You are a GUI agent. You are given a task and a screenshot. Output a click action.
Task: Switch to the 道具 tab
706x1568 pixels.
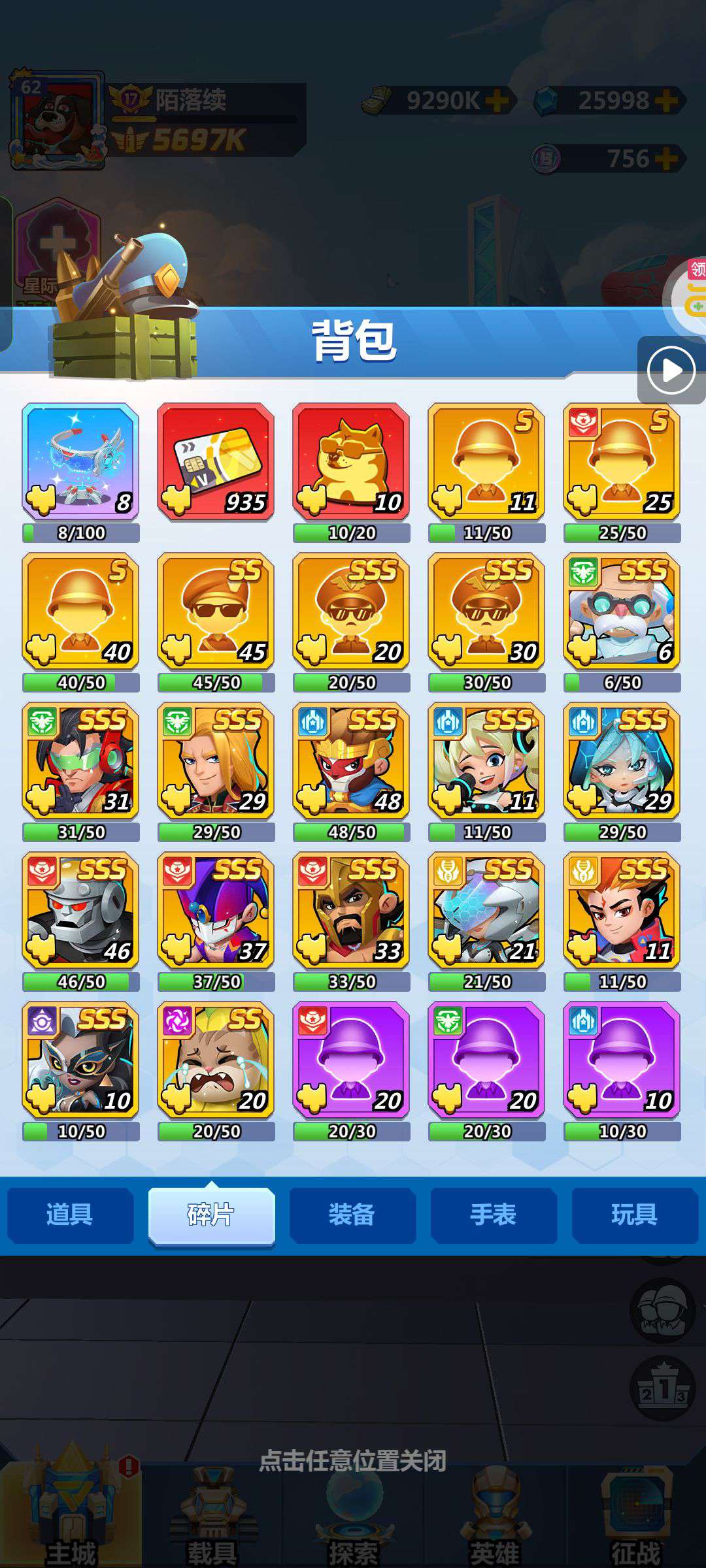pyautogui.click(x=70, y=1215)
